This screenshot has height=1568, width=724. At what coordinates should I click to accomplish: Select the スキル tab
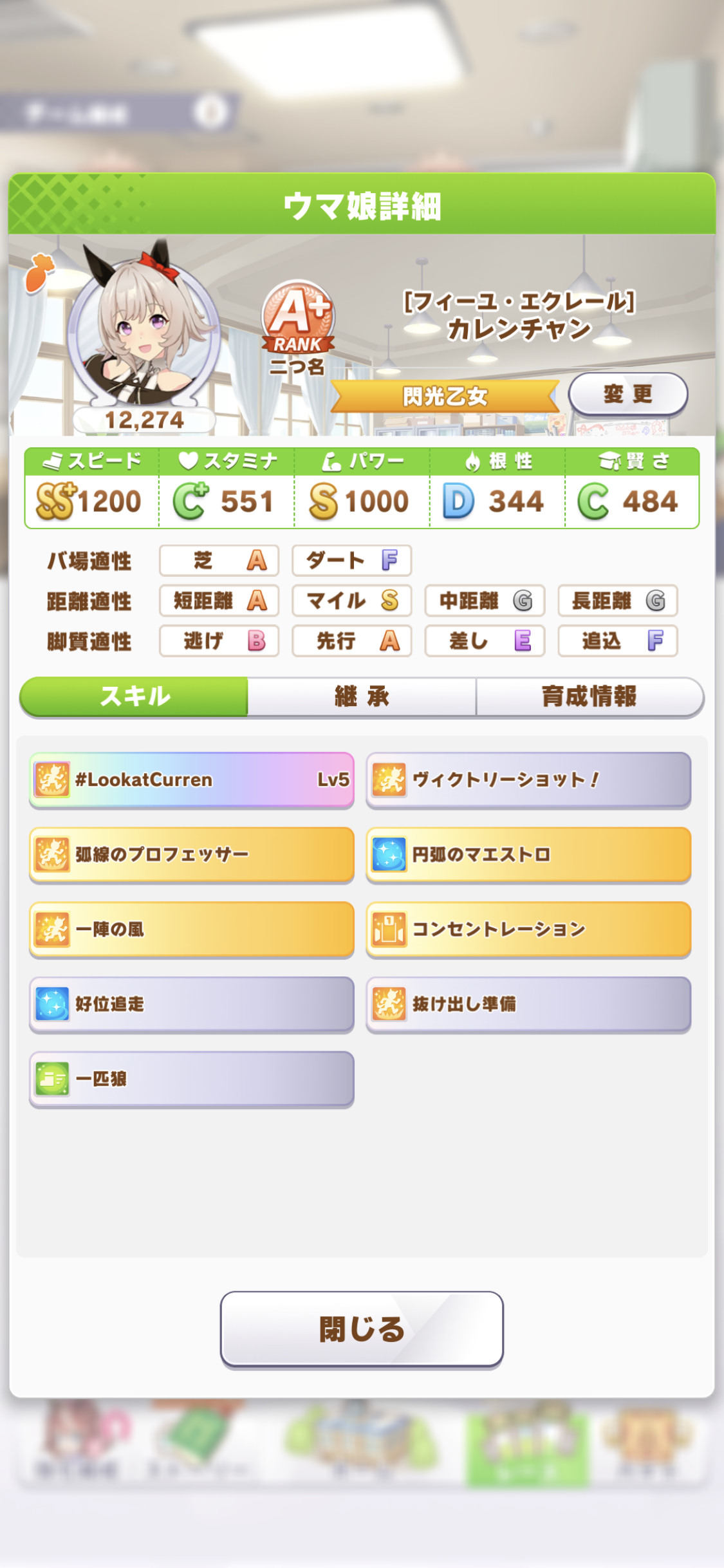click(x=134, y=696)
